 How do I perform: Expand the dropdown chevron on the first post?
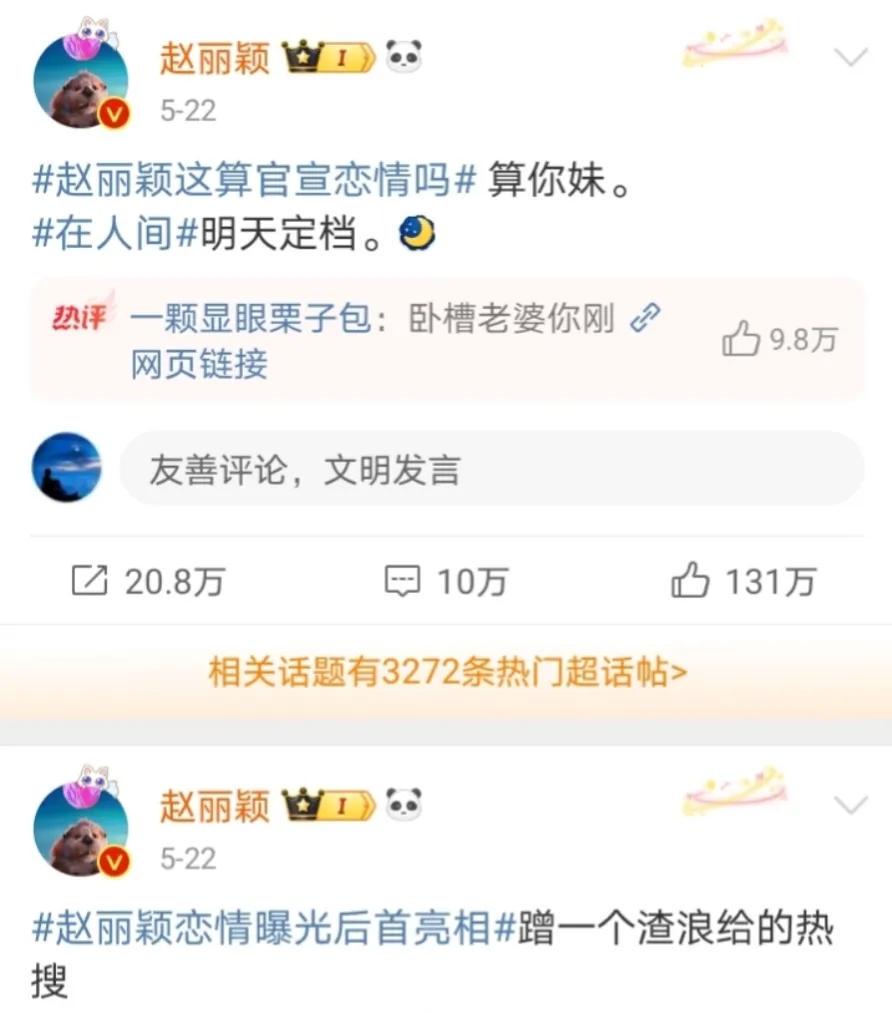[x=850, y=58]
